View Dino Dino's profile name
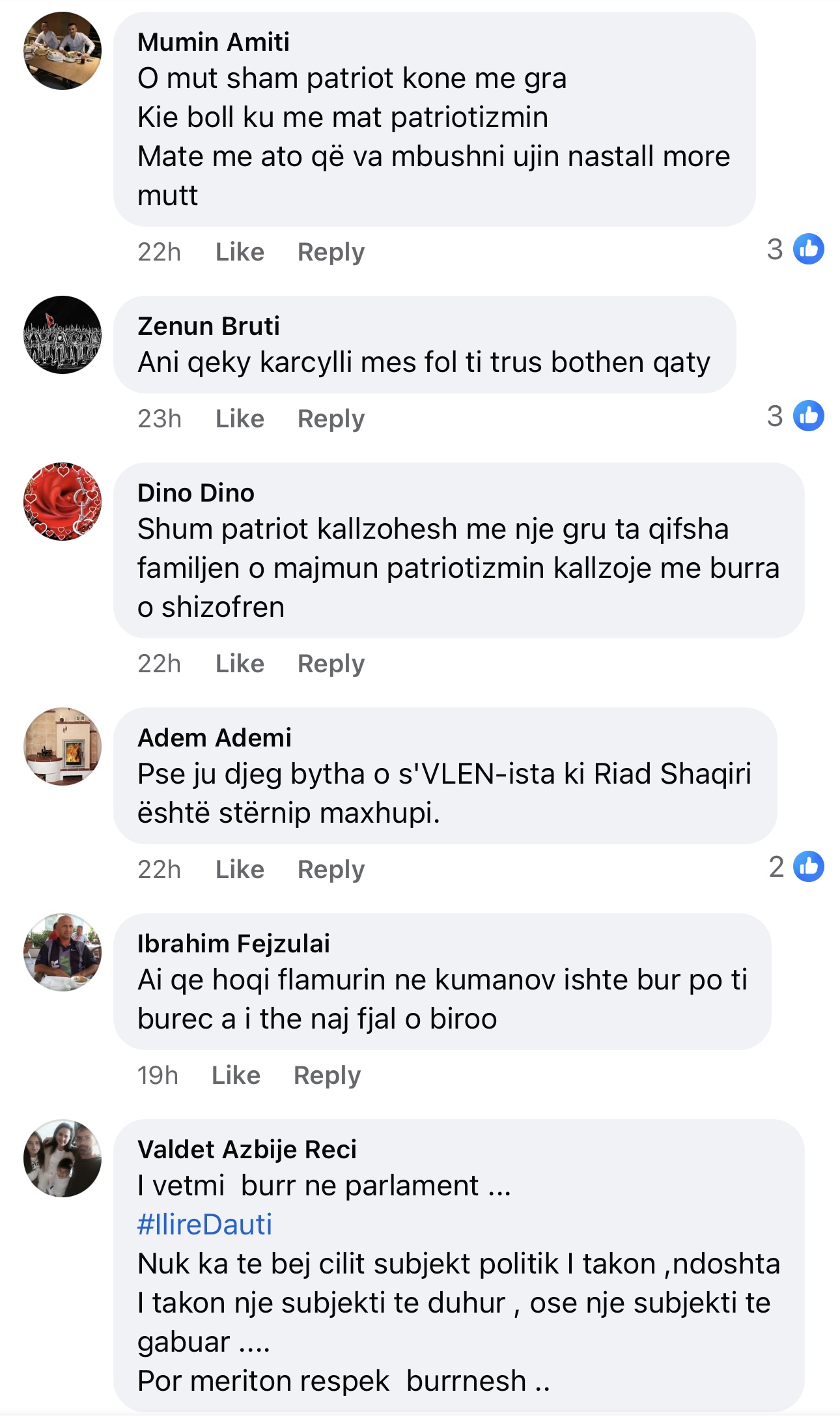 pos(195,492)
